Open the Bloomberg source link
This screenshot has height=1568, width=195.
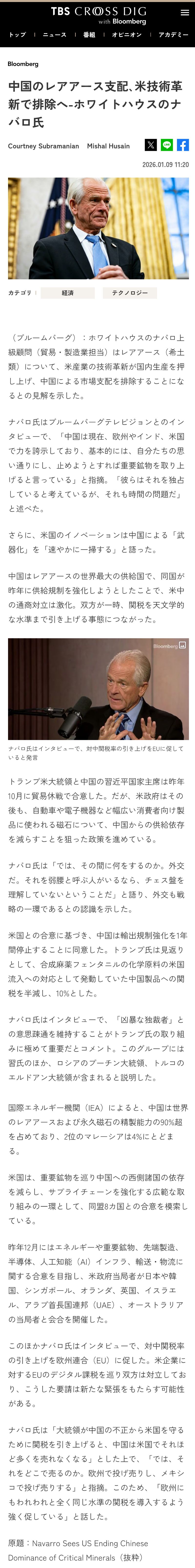pyautogui.click(x=23, y=64)
